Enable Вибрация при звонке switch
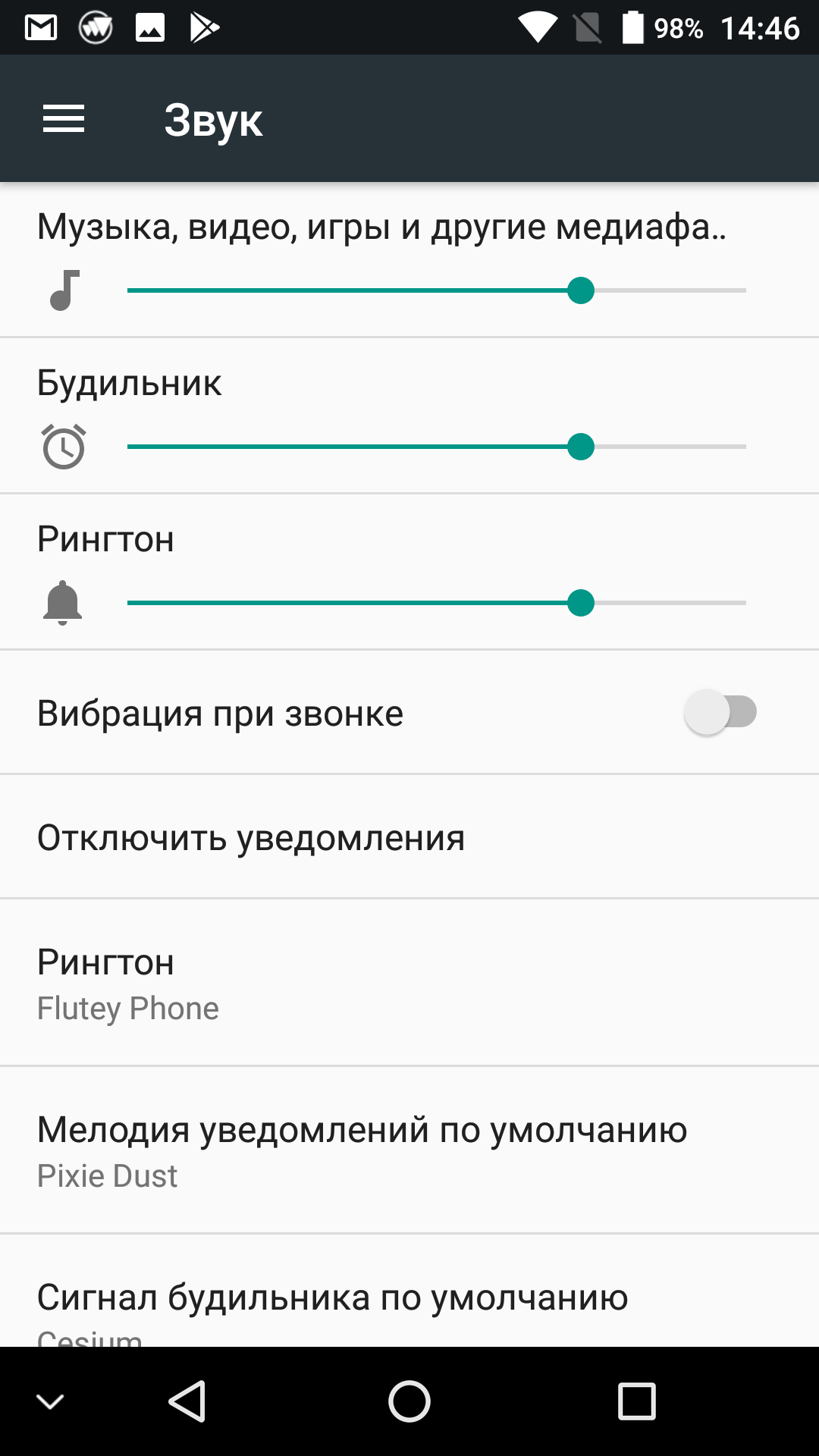Image resolution: width=819 pixels, height=1456 pixels. coord(720,712)
